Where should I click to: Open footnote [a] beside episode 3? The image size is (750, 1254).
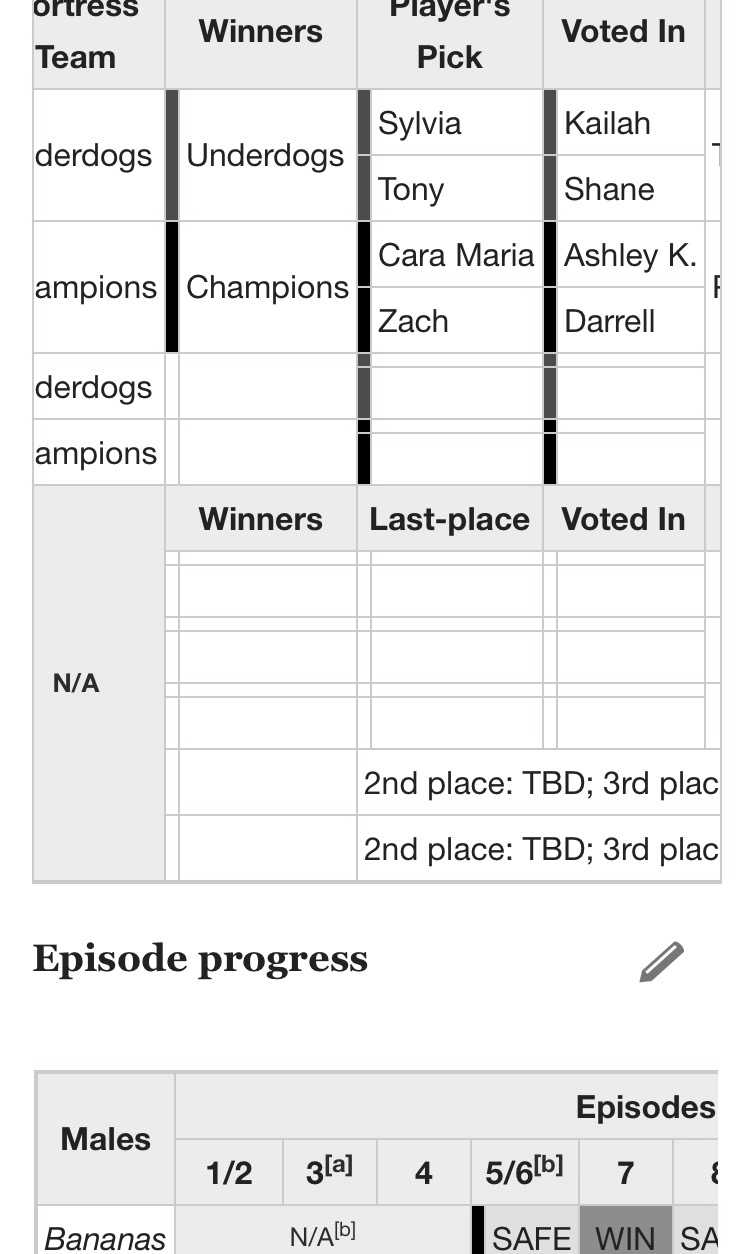(x=342, y=1163)
